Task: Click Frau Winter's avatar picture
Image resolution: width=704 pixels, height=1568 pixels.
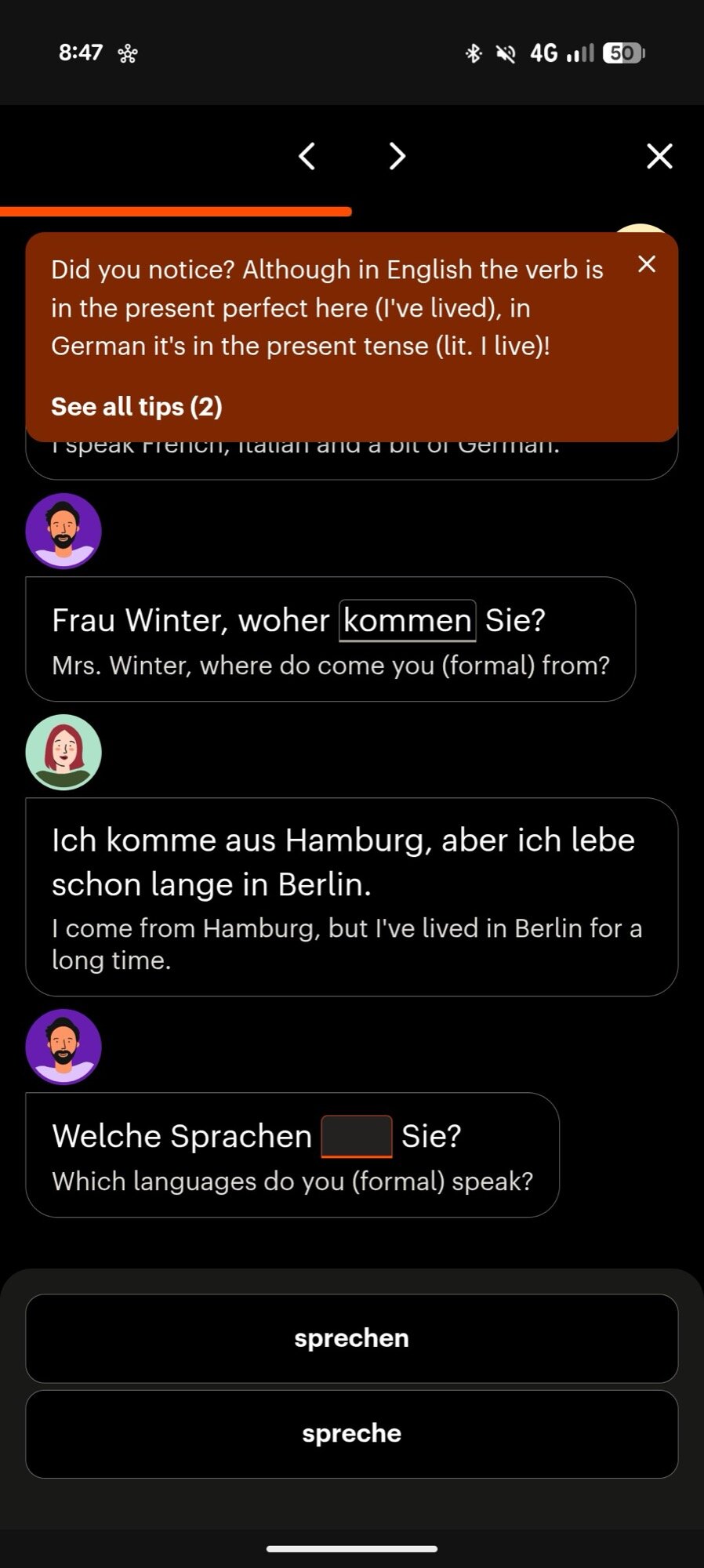Action: click(65, 753)
